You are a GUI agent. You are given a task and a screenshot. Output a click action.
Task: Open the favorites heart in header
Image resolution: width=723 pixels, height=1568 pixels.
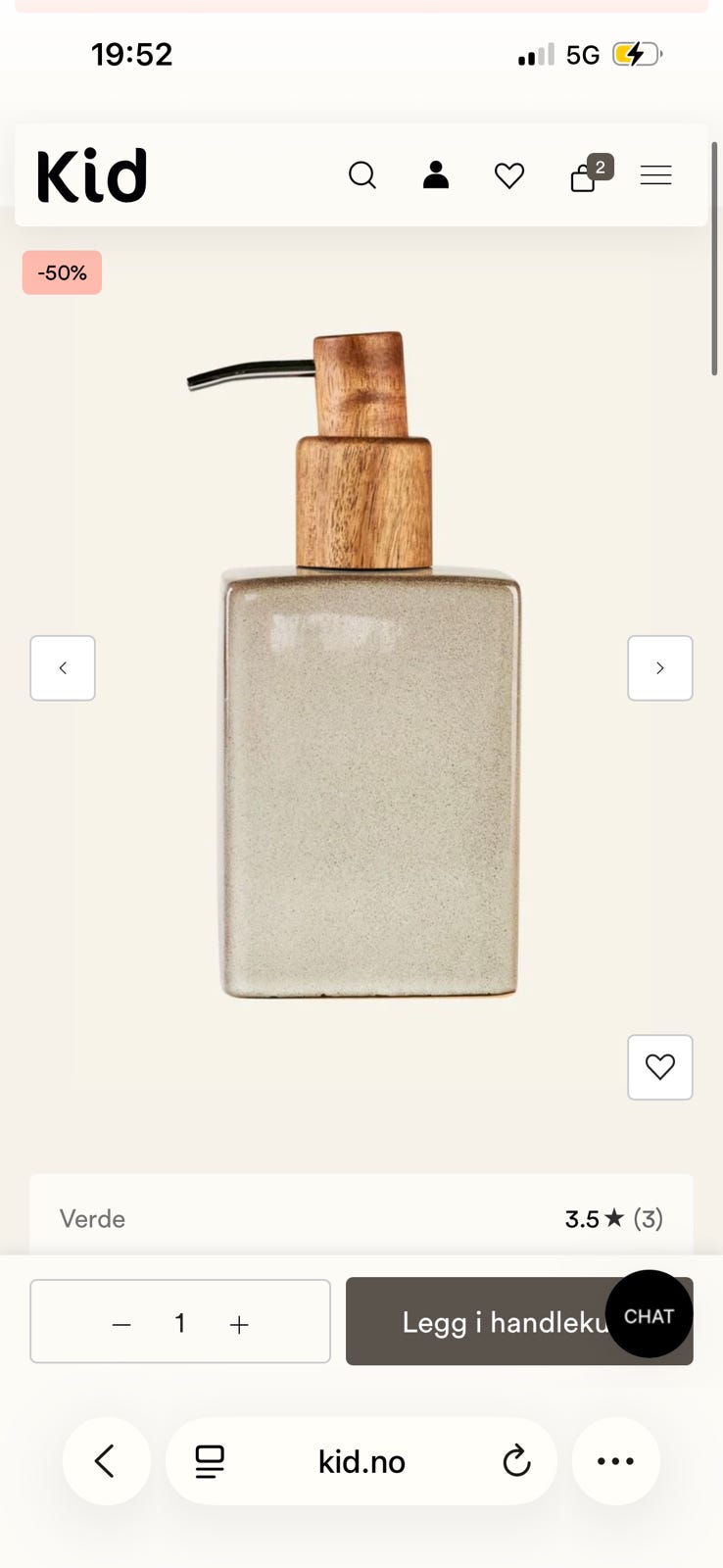[509, 175]
